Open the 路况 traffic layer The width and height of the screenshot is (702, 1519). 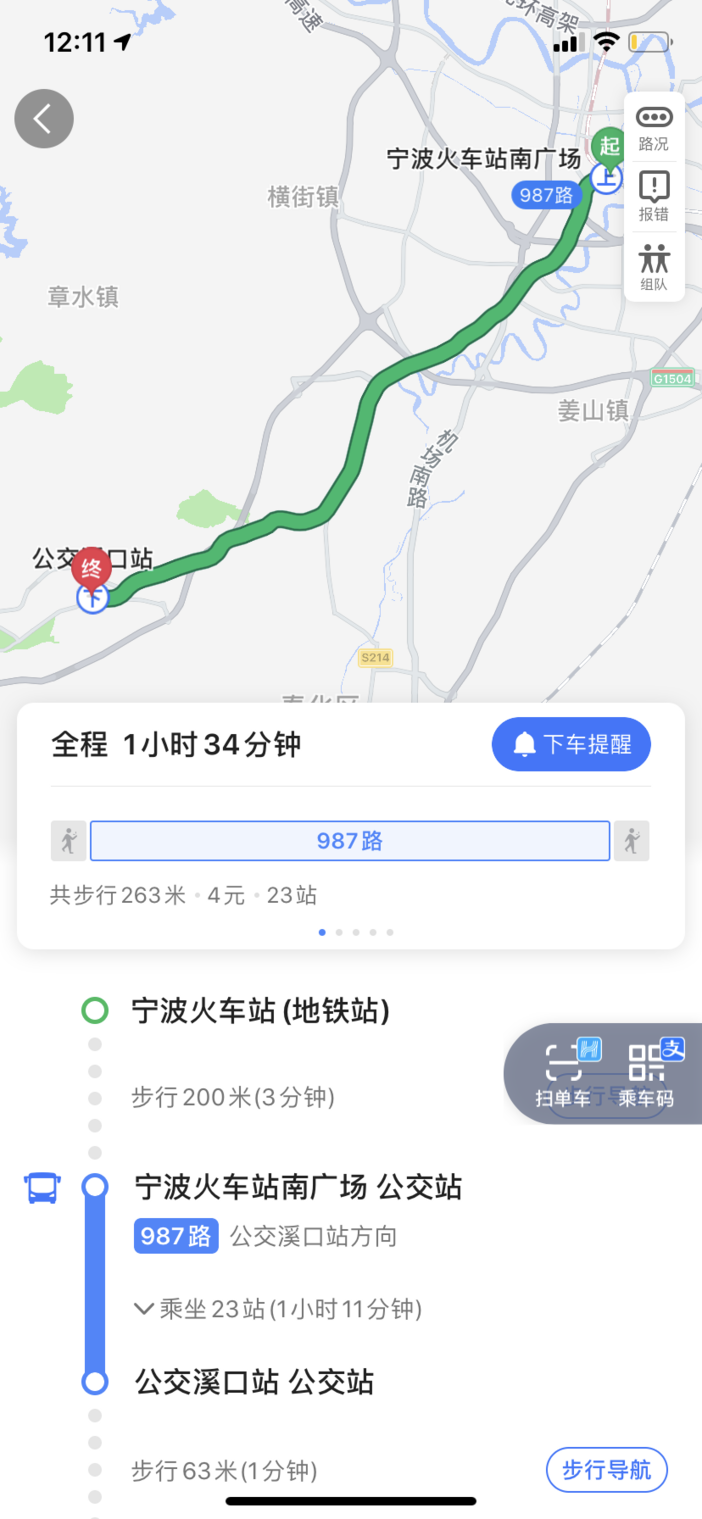654,127
